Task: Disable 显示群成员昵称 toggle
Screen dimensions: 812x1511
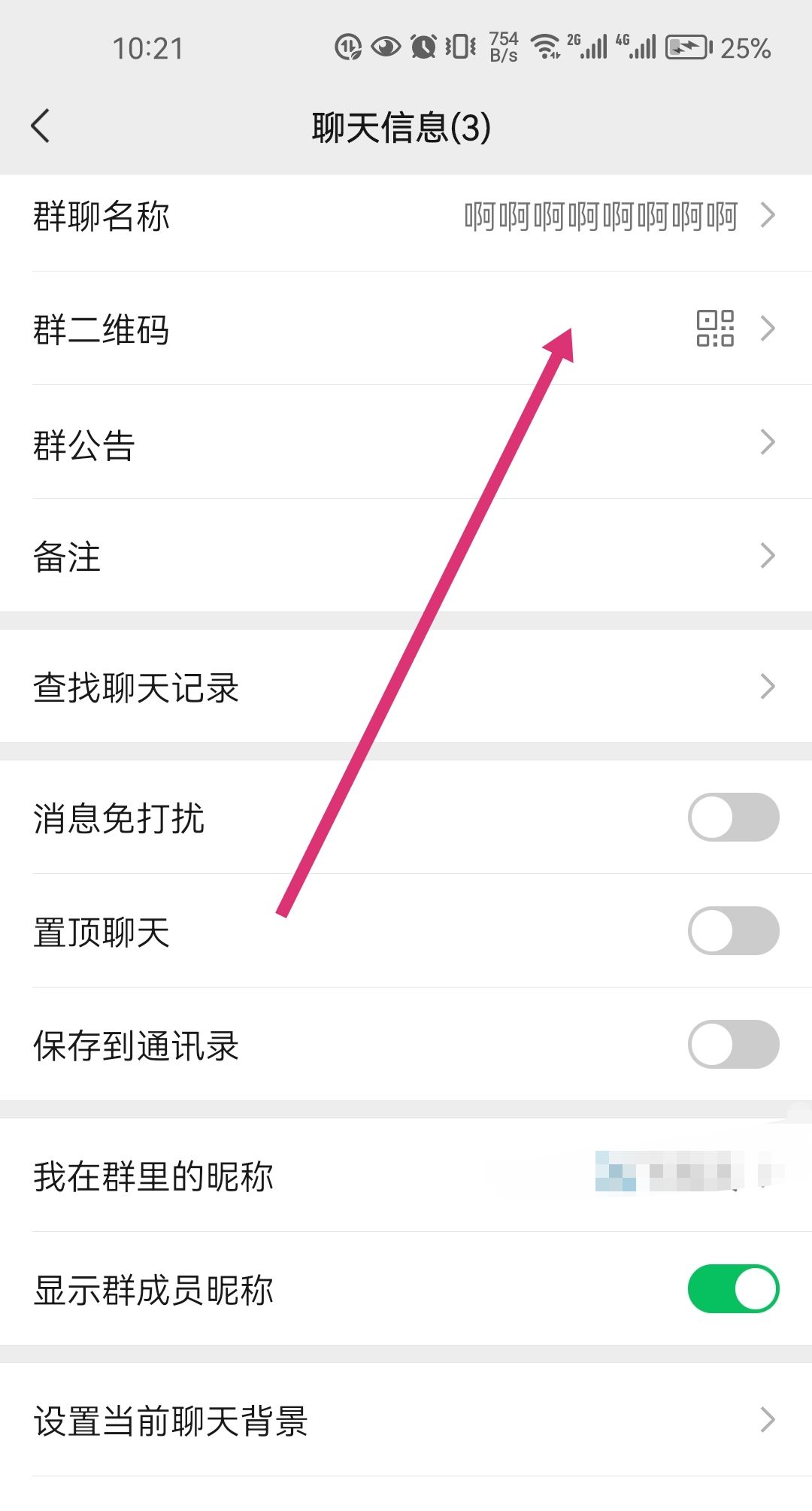Action: click(733, 1289)
